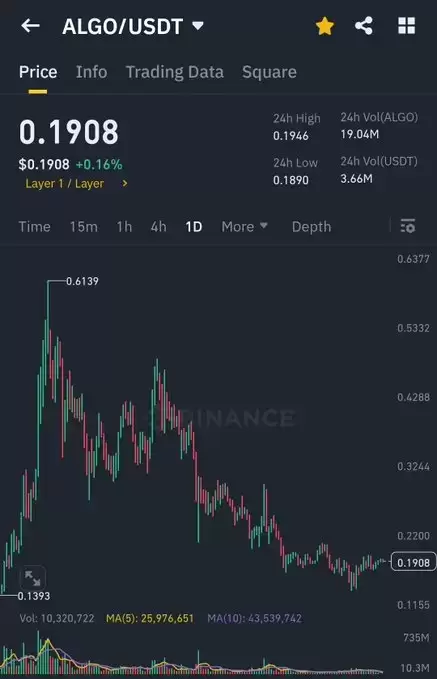Screen dimensions: 437x679
Task: Open chart indicator settings icon
Action: [x=408, y=226]
